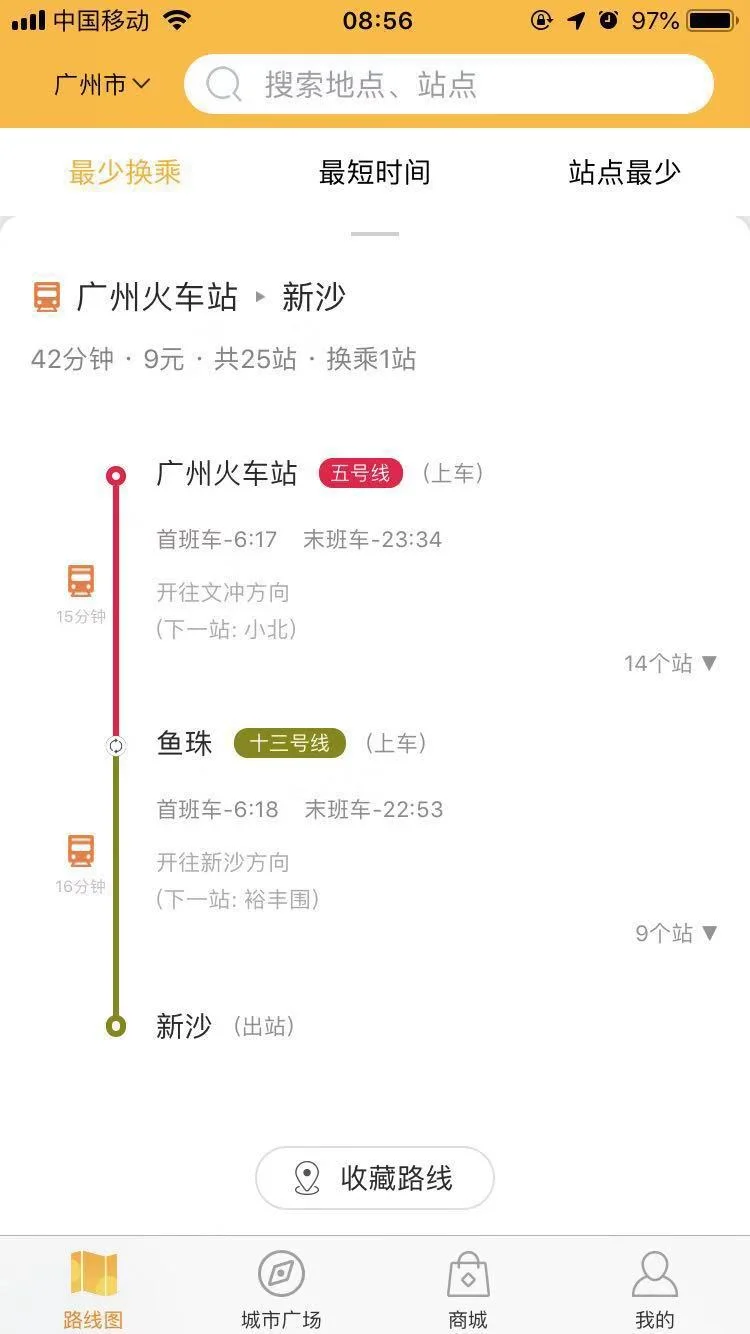The image size is (750, 1334).
Task: Select the 十三号线 line badge
Action: pos(289,743)
